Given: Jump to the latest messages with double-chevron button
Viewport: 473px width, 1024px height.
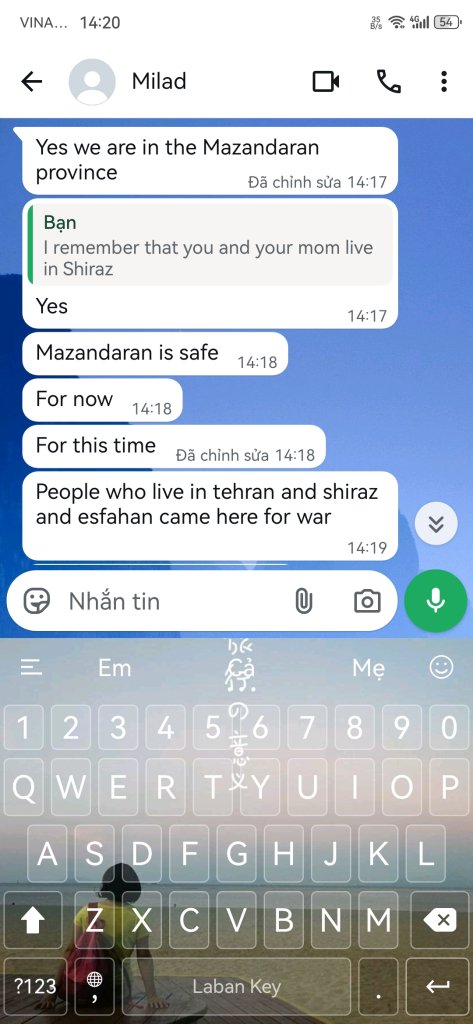Looking at the screenshot, I should (x=436, y=524).
